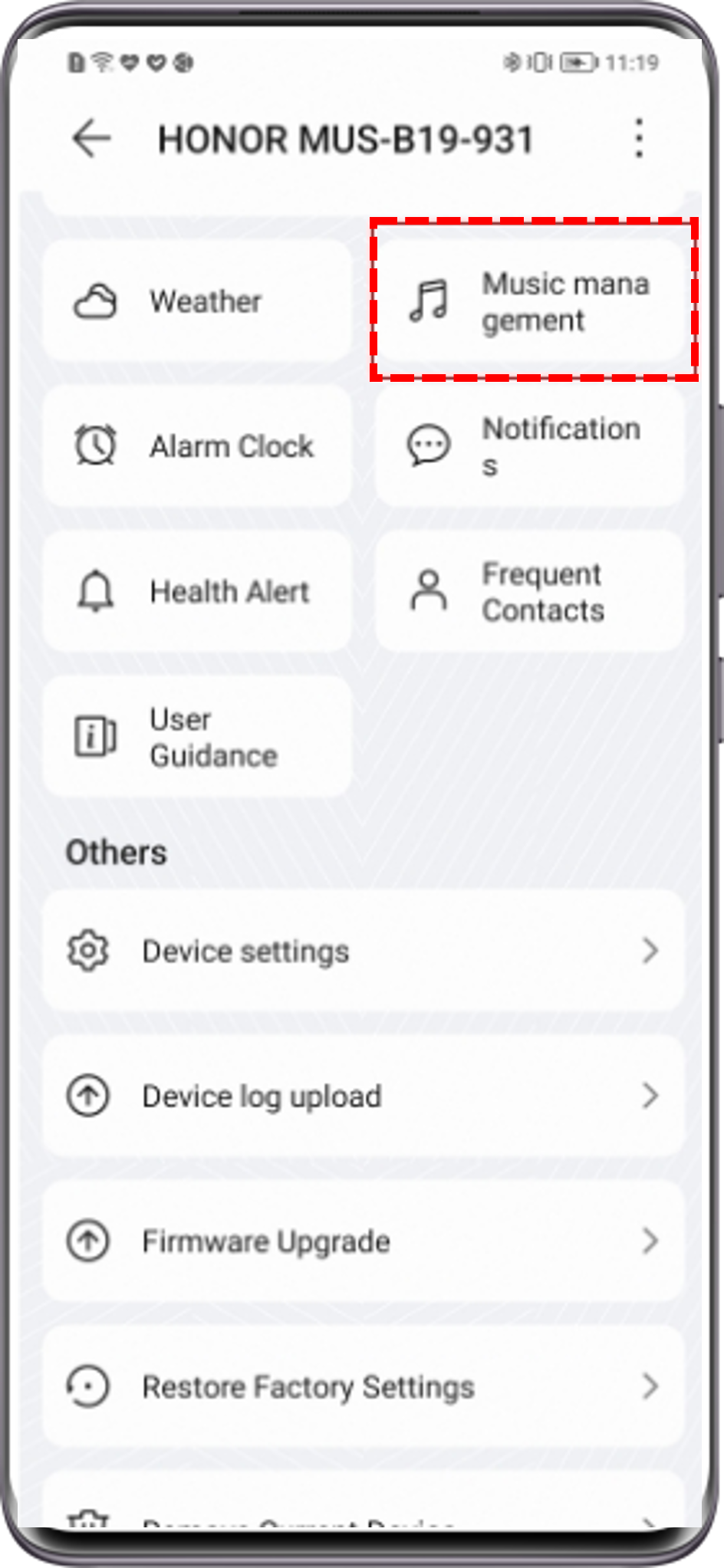The width and height of the screenshot is (724, 1568).
Task: Open the Alarm Clock settings
Action: (x=197, y=445)
